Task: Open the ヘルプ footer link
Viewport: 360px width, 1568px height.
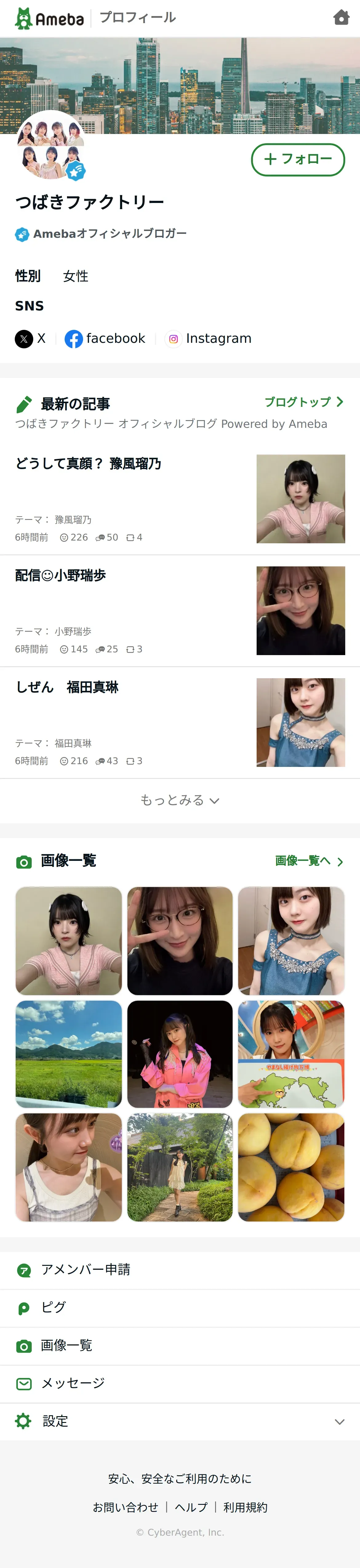Action: [191, 1507]
